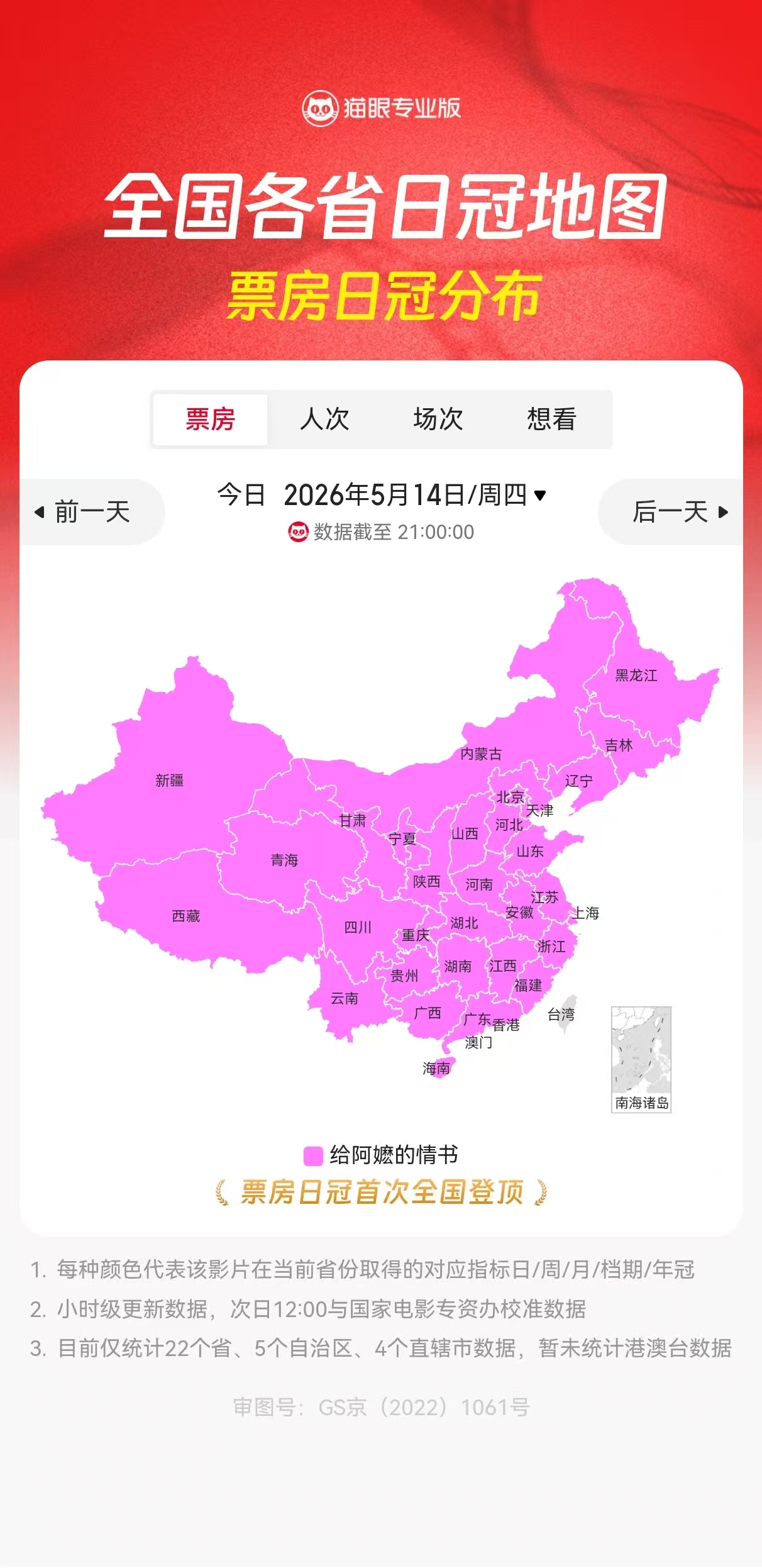Switch to the 想看 tab

coord(552,420)
